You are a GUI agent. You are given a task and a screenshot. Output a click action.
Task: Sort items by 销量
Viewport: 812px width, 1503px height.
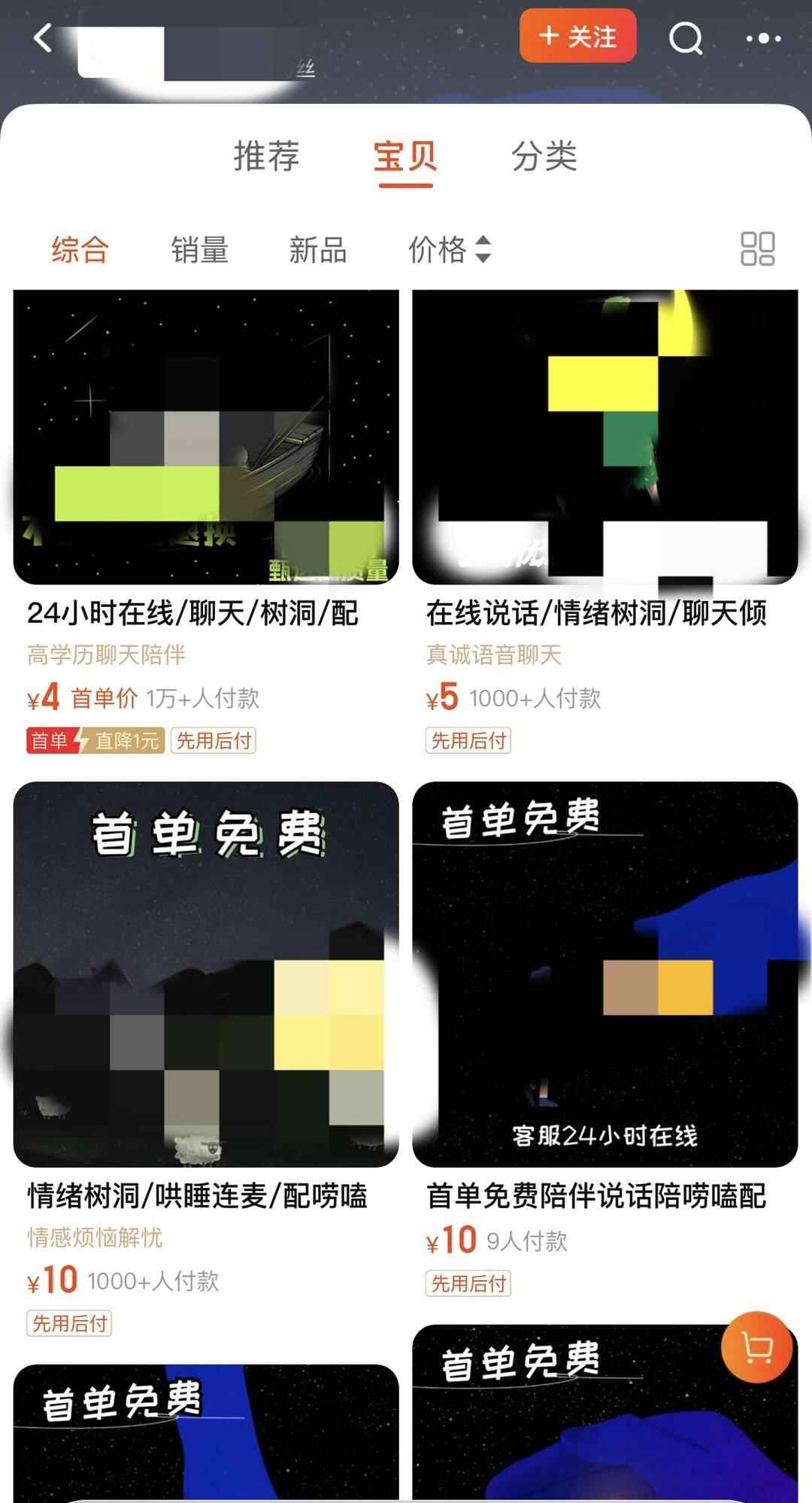pyautogui.click(x=199, y=250)
